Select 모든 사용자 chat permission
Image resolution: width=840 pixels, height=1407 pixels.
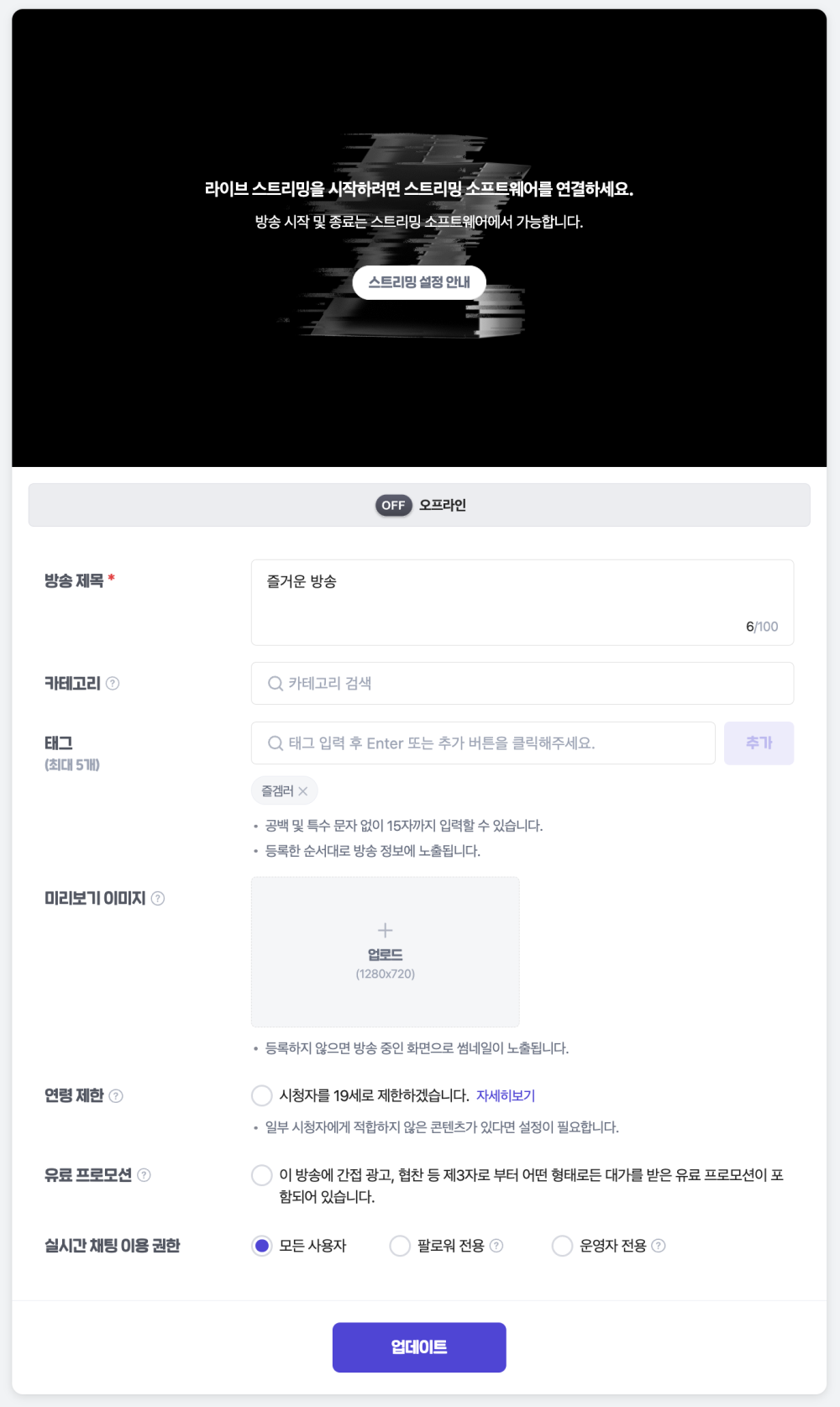pos(262,1246)
